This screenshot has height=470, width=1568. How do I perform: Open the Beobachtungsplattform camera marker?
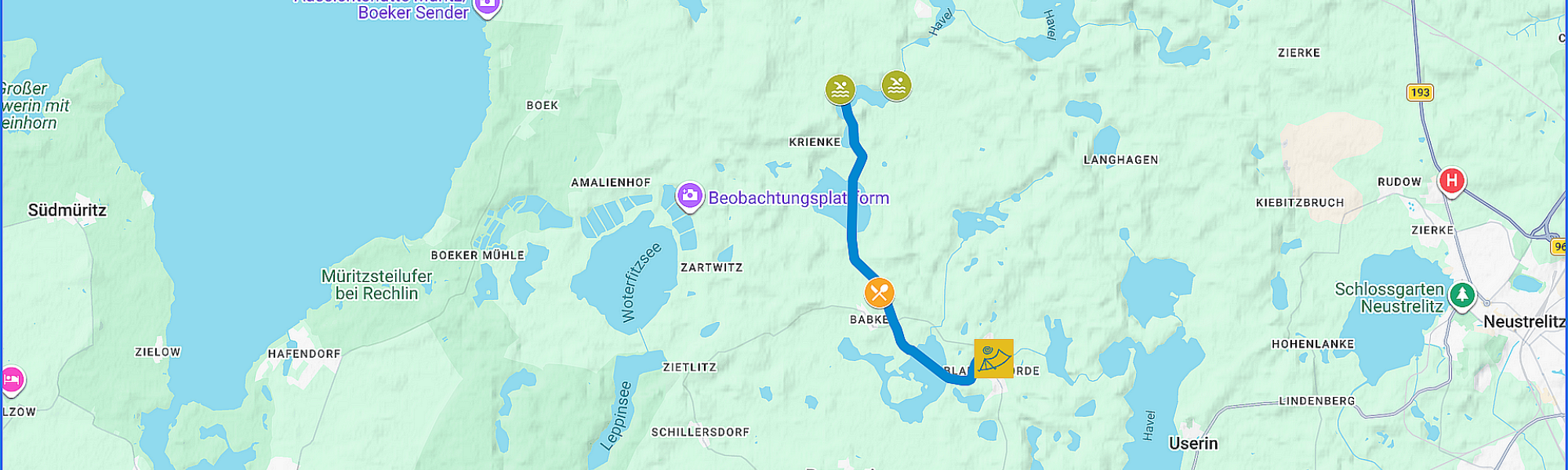coord(689,196)
